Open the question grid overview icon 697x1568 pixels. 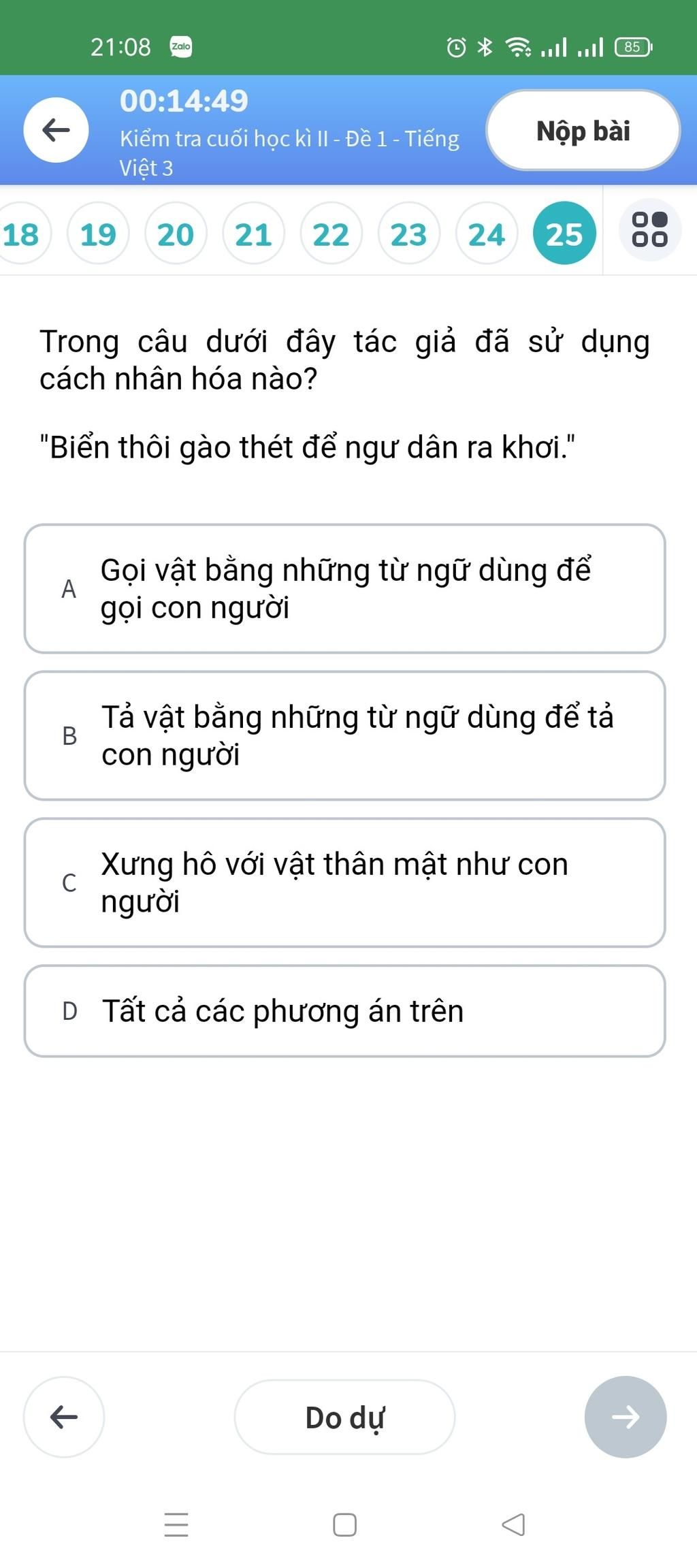coord(649,229)
